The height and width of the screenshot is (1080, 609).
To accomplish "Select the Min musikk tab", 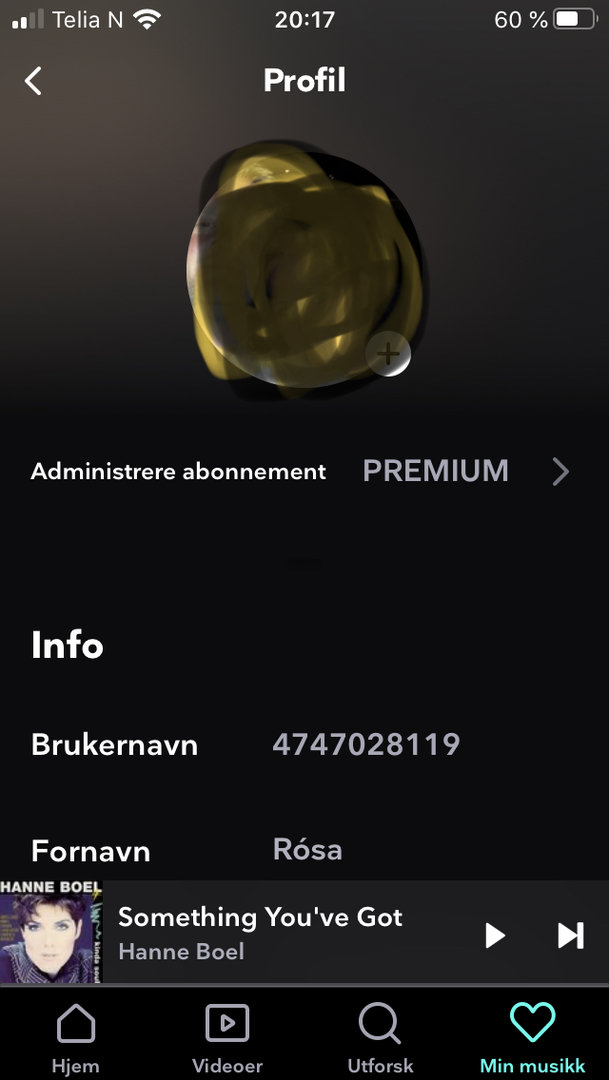I will coord(532,1036).
